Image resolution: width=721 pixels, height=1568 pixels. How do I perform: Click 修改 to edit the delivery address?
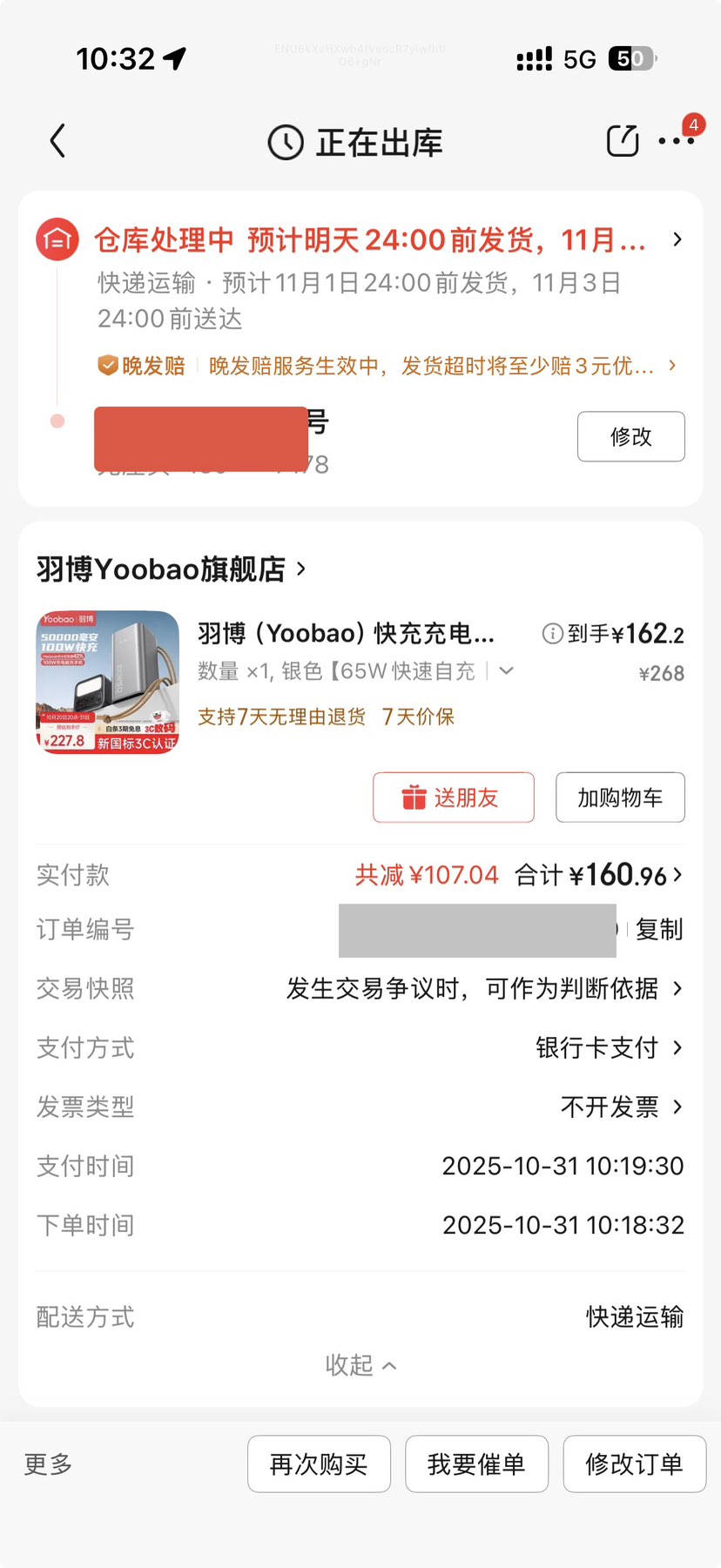pyautogui.click(x=630, y=437)
